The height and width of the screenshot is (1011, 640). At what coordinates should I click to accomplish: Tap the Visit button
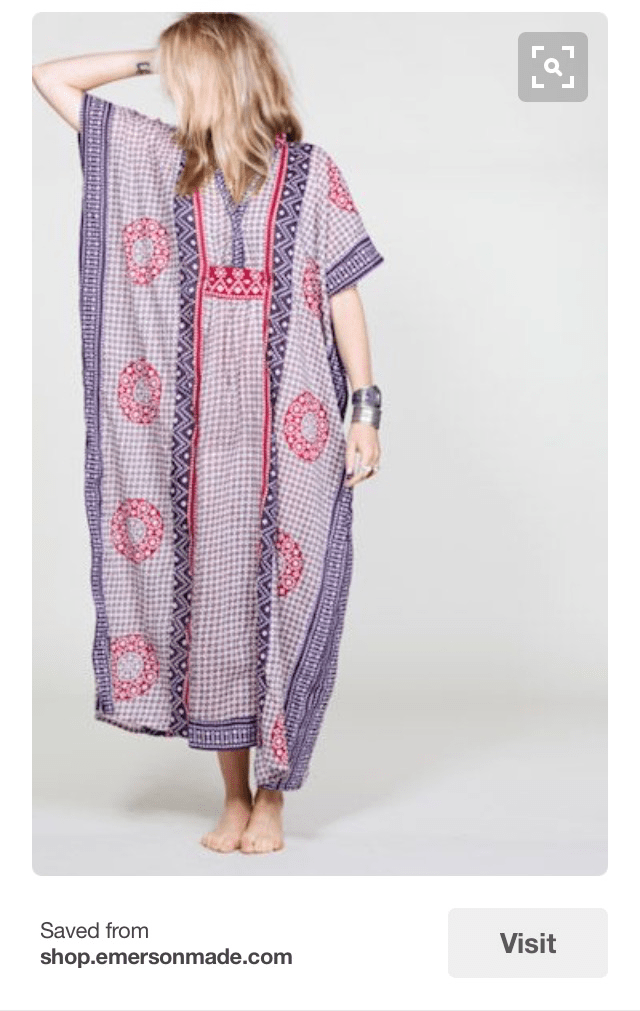pos(527,943)
